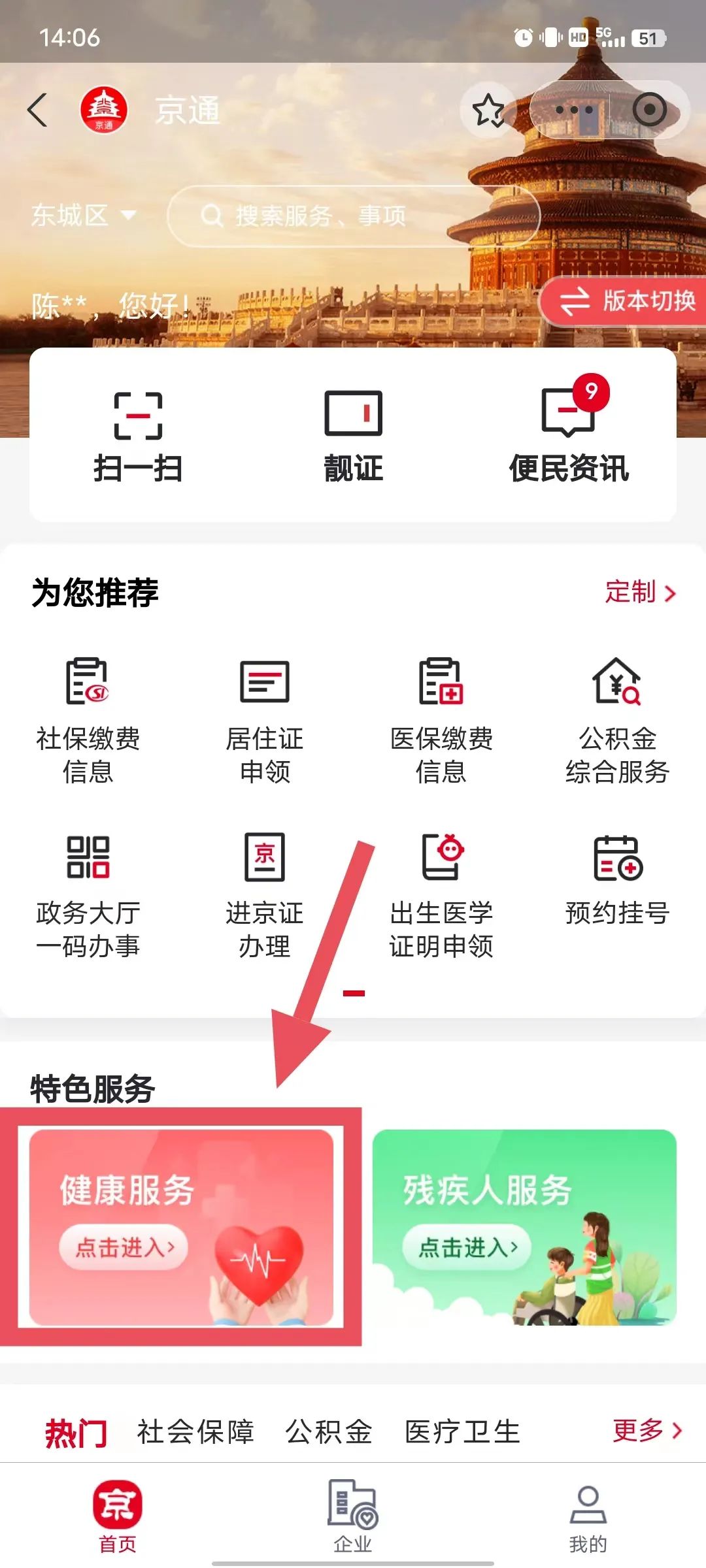706x1568 pixels.
Task: Tap the 搜索服务、事项 search box
Action: (x=353, y=216)
